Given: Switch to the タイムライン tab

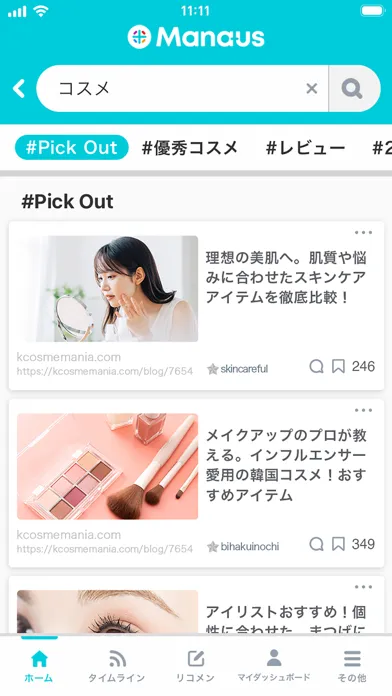Looking at the screenshot, I should coord(117,665).
